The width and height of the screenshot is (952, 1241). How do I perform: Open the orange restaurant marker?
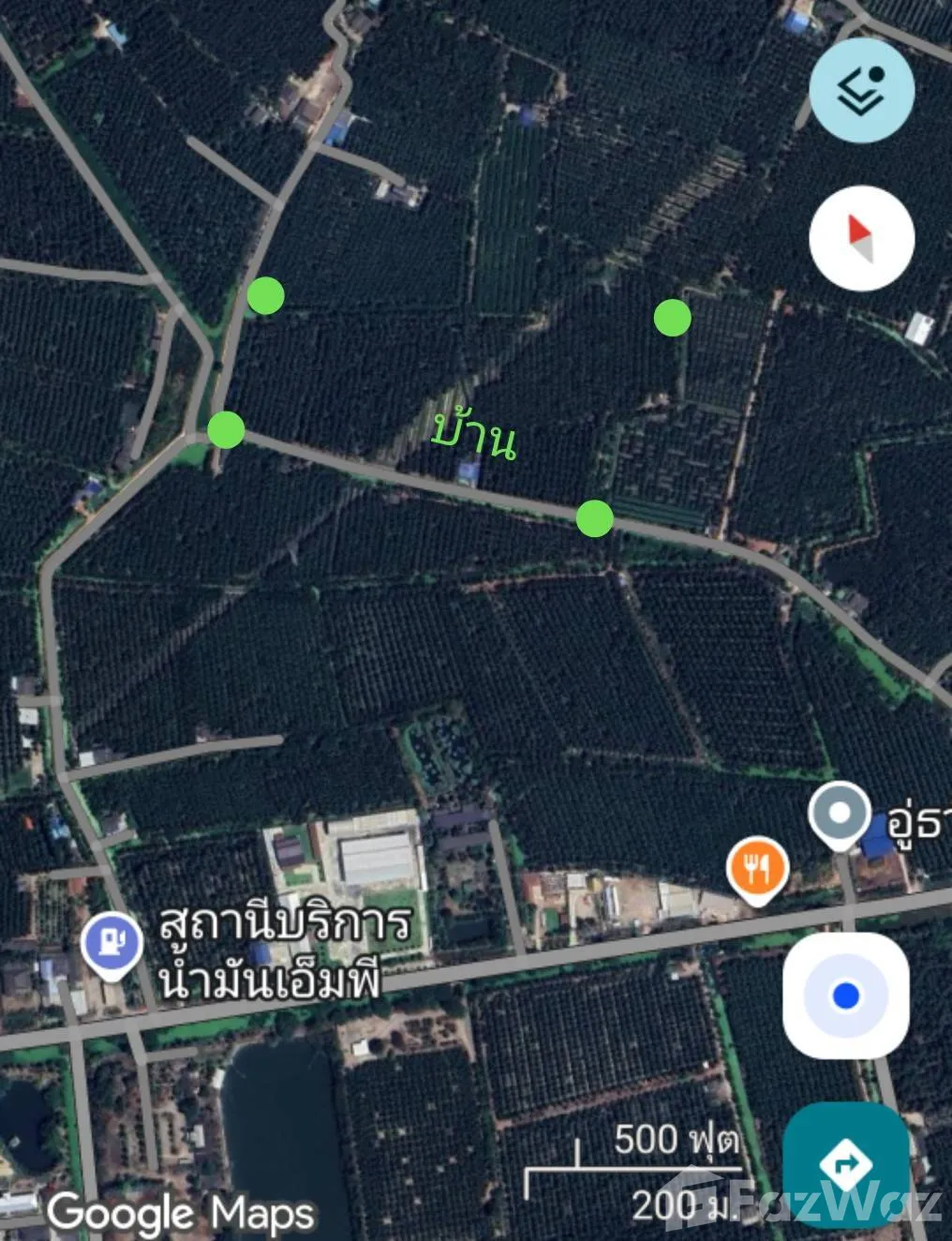[757, 869]
